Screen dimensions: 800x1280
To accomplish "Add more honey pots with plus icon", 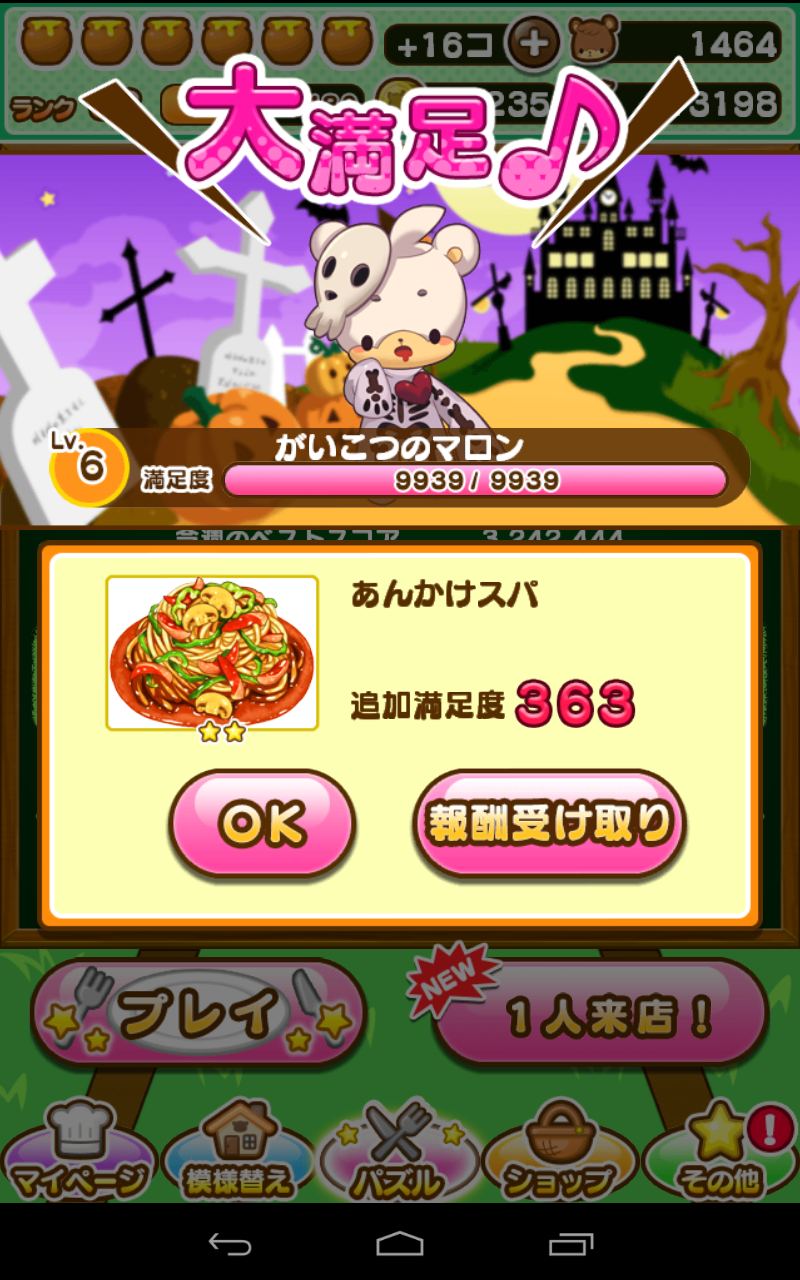I will point(535,43).
